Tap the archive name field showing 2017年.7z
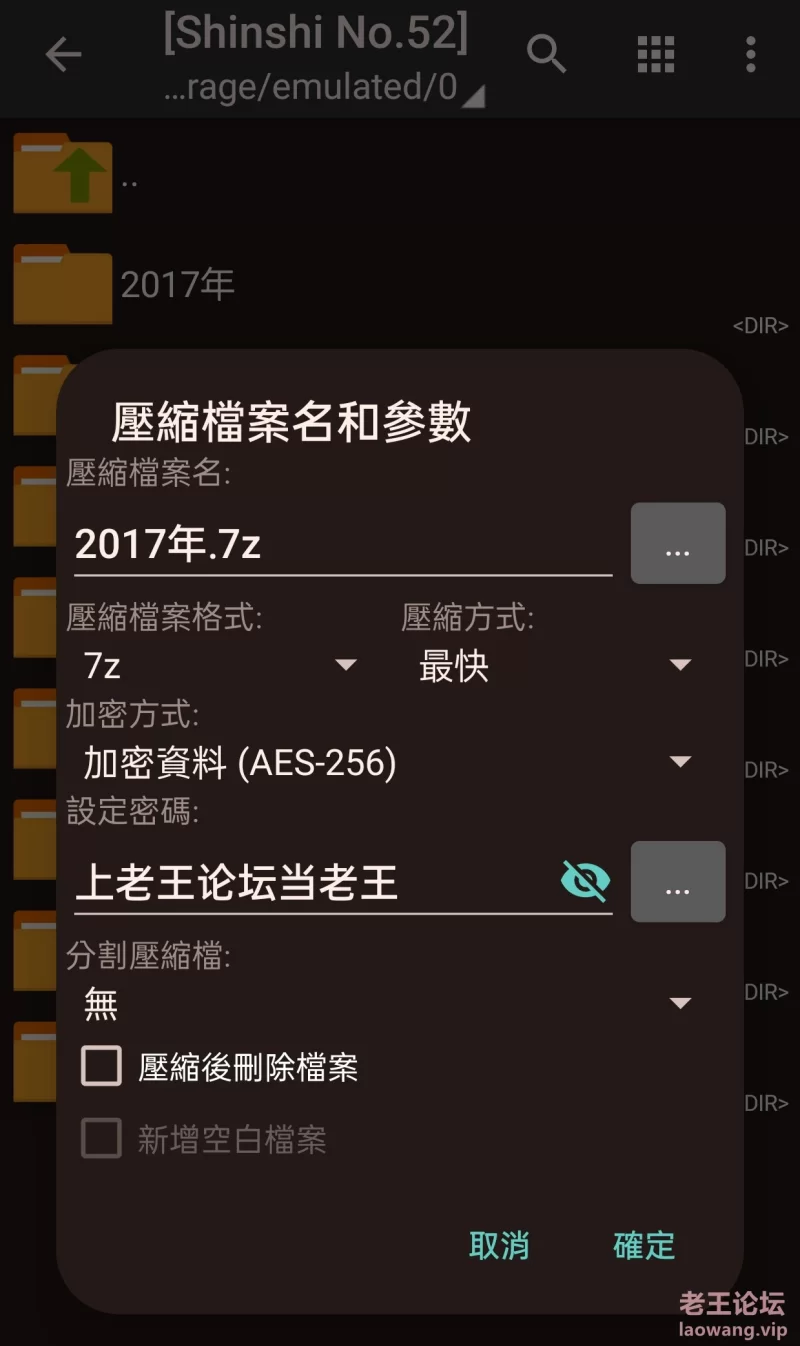Image resolution: width=800 pixels, height=1346 pixels. [x=343, y=543]
